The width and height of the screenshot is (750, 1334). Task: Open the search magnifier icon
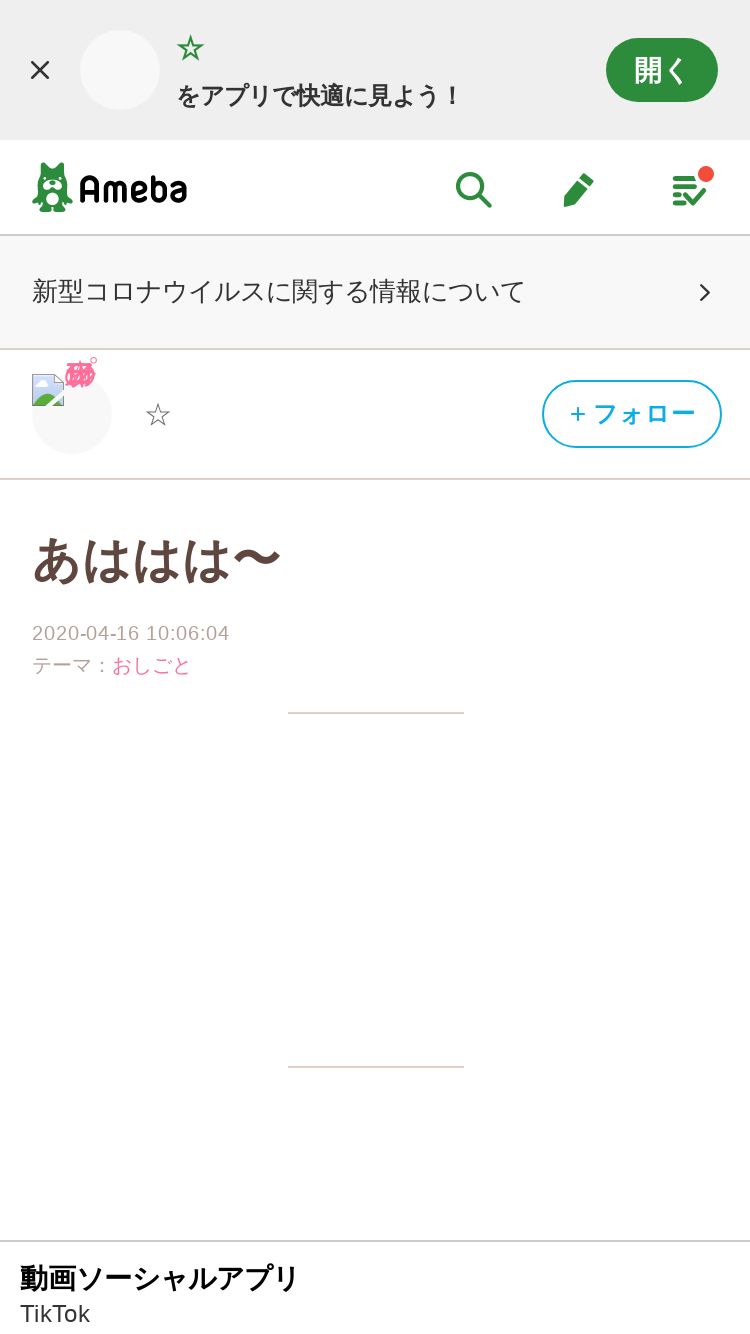473,189
